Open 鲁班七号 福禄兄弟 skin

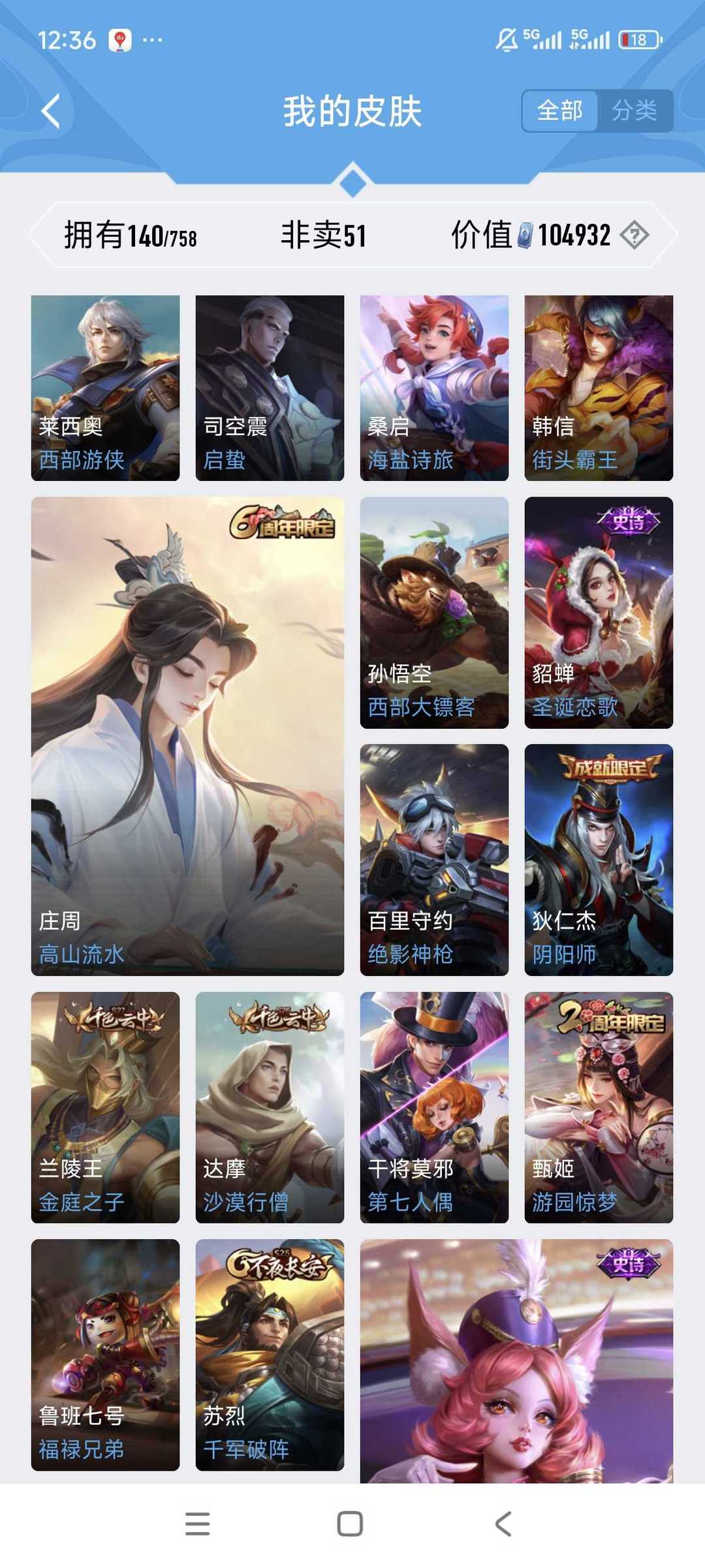click(x=105, y=1354)
